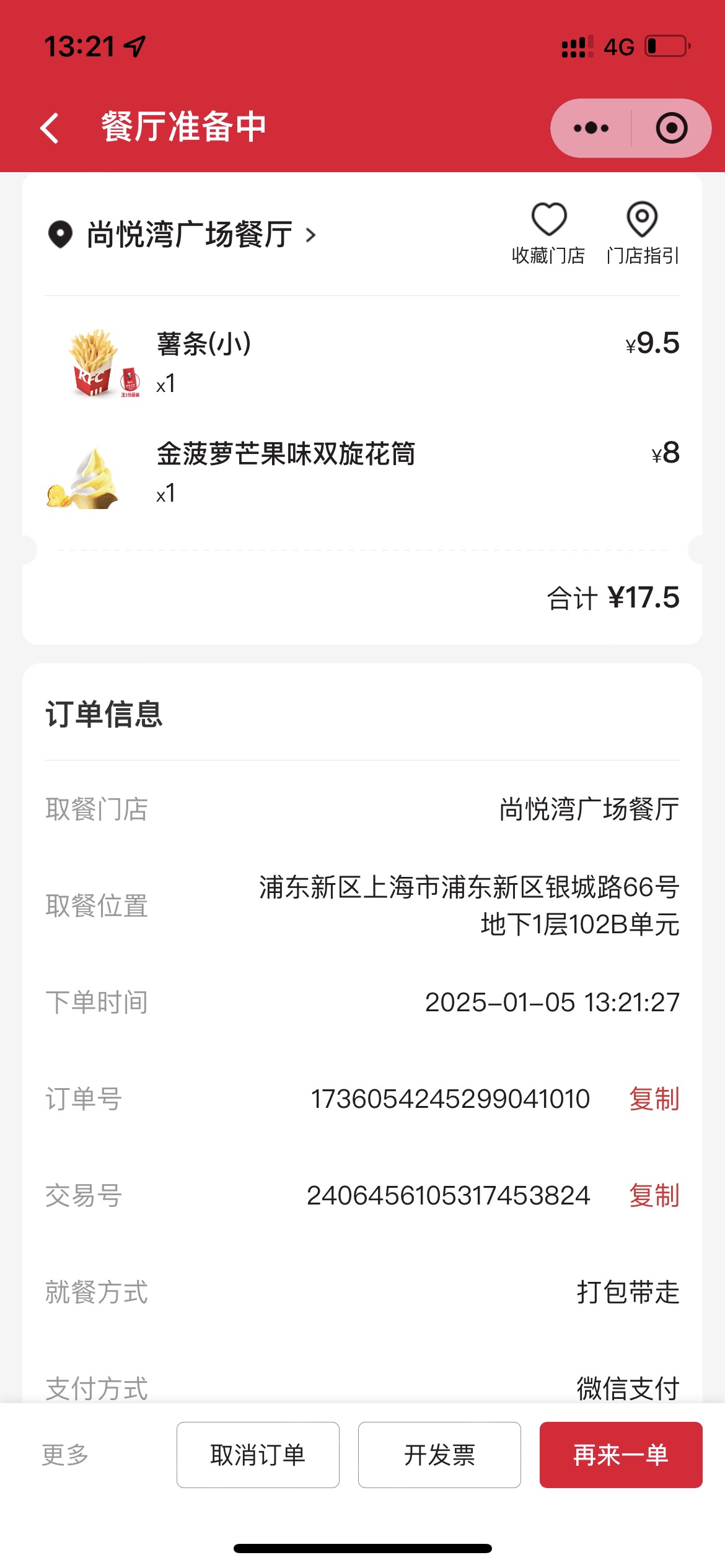Copy the transaction number 交易号
The image size is (725, 1568).
(x=654, y=1196)
